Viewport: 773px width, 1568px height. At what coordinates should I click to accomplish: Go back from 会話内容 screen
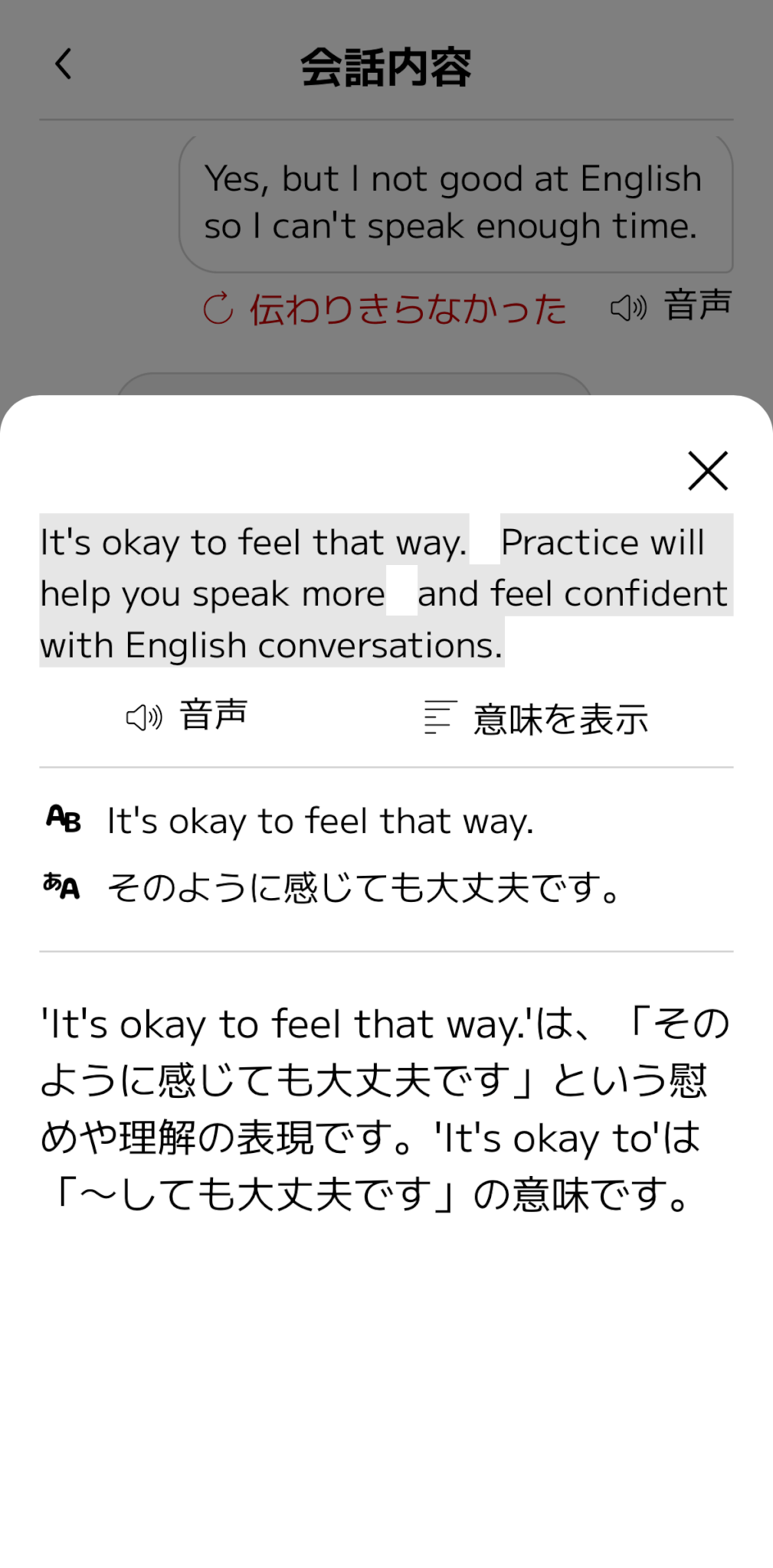click(64, 64)
